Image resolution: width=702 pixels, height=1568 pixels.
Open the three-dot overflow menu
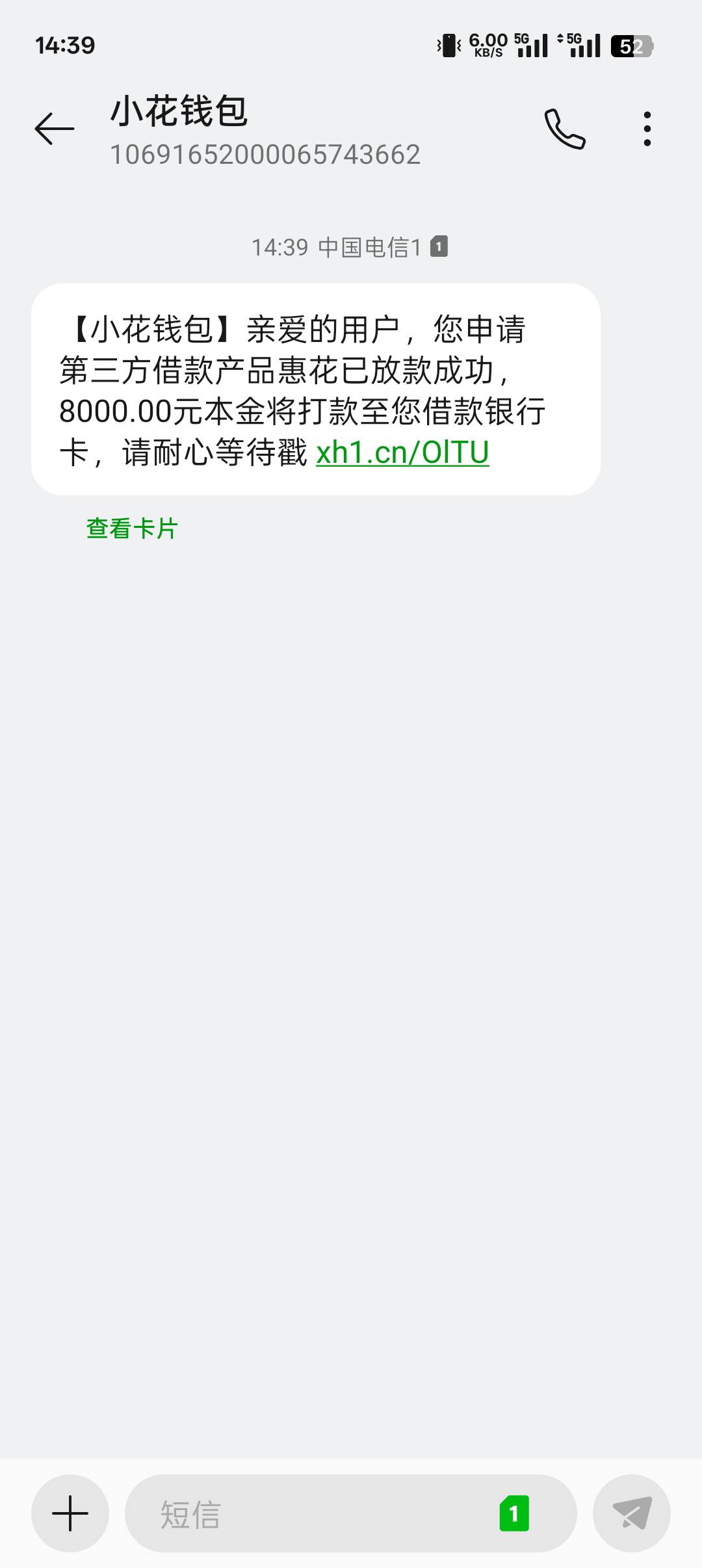pos(647,129)
